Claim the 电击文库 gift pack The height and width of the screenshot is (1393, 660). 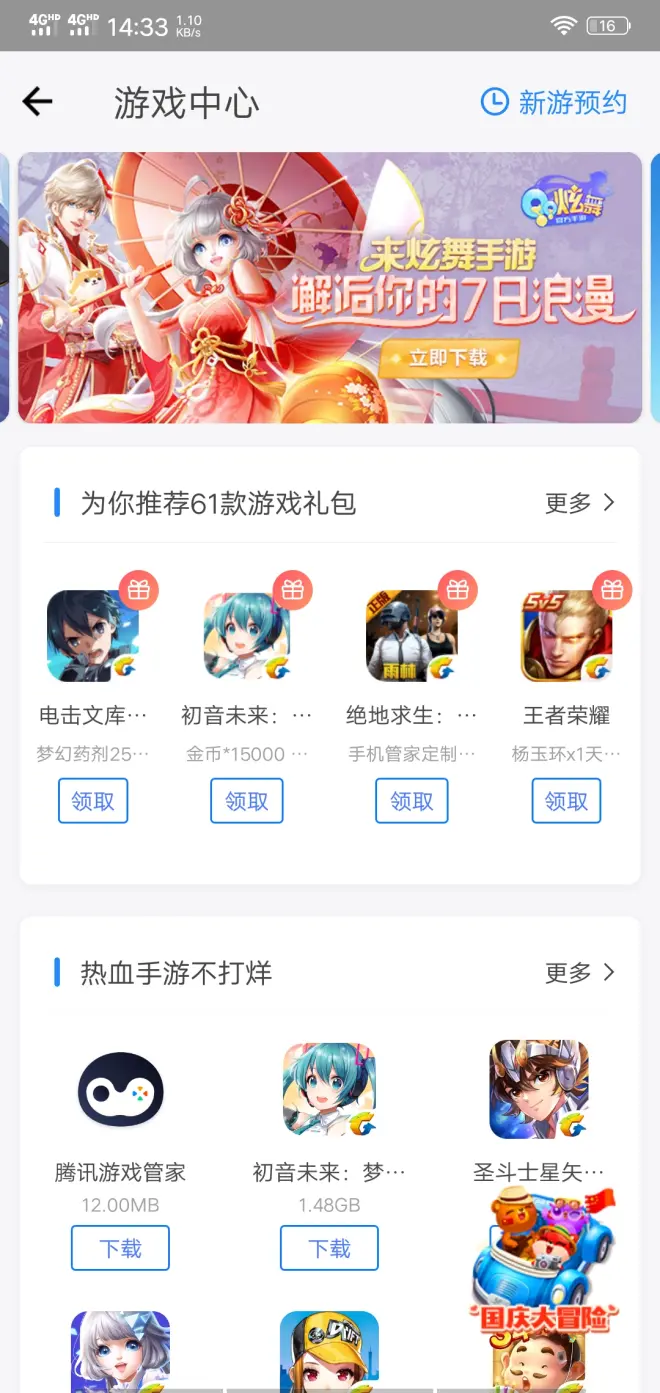93,801
